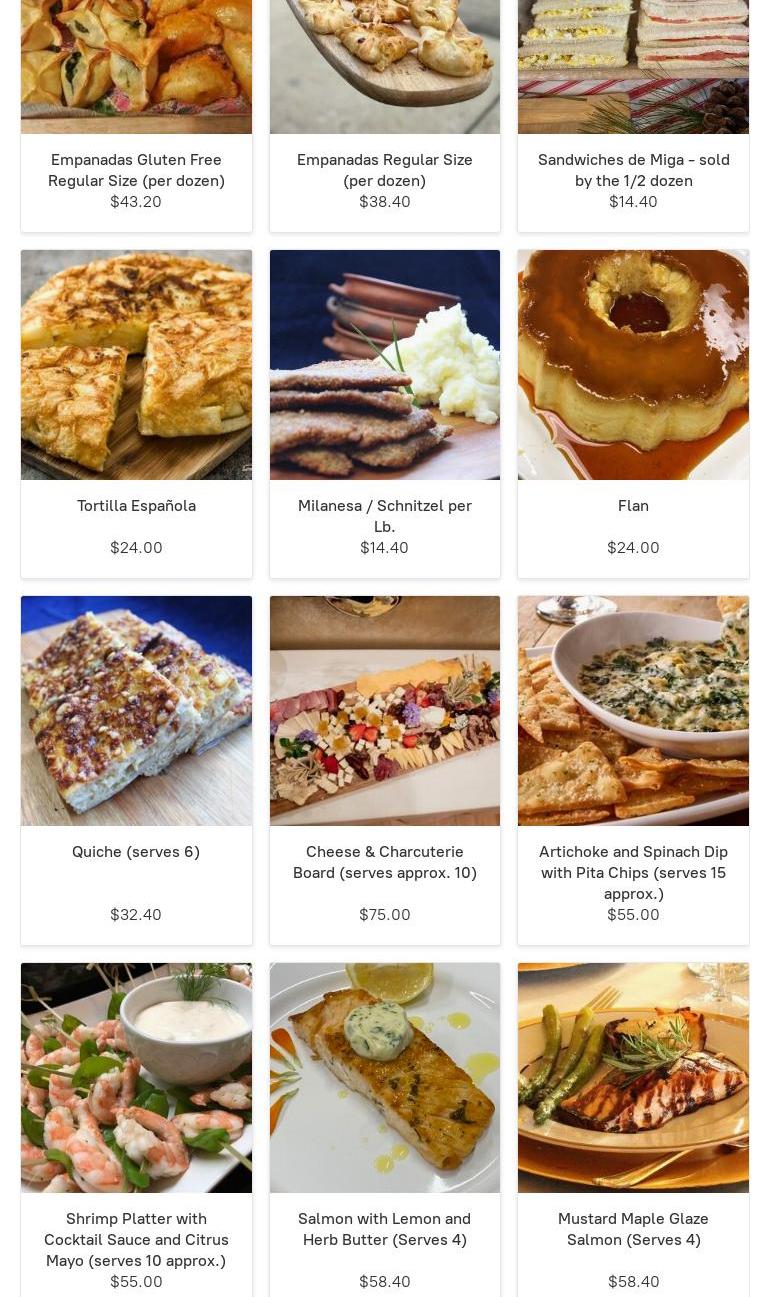This screenshot has height=1297, width=770.
Task: Open Empanadas Gluten Free Regular Size product
Action: pos(136,170)
